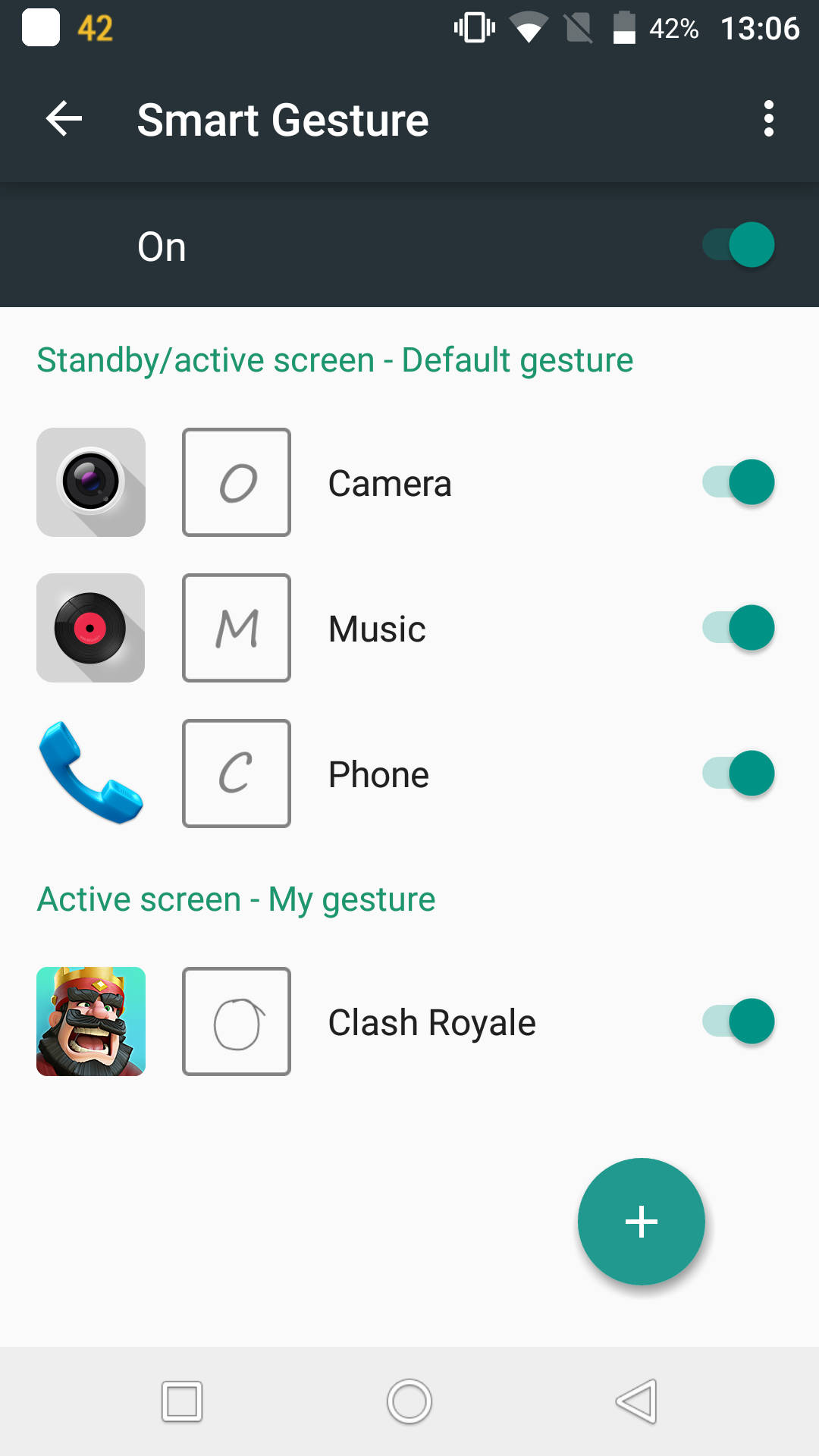
Task: Go back using the app bar arrow
Action: 64,119
